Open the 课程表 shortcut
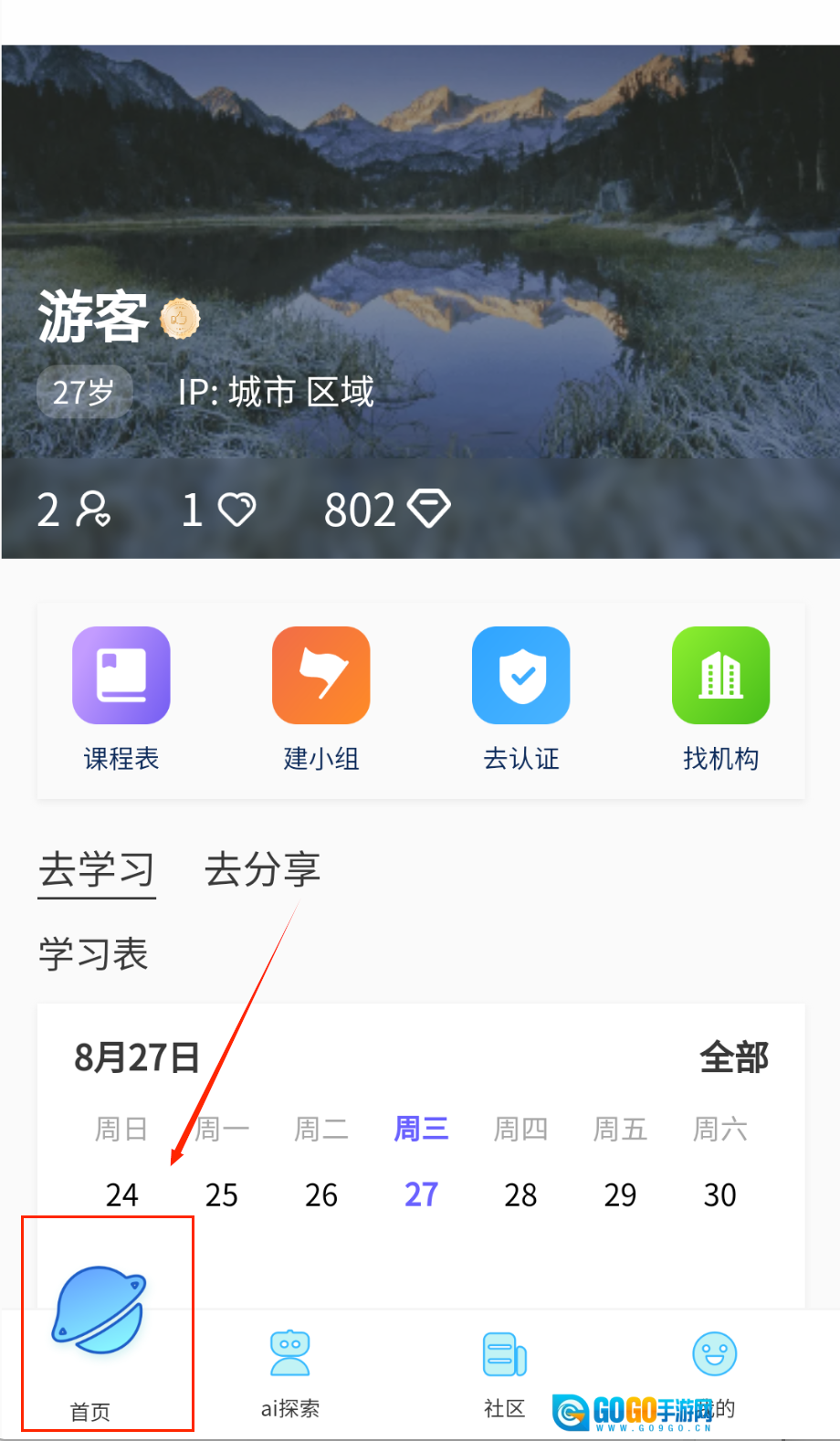This screenshot has width=840, height=1441. tap(121, 699)
